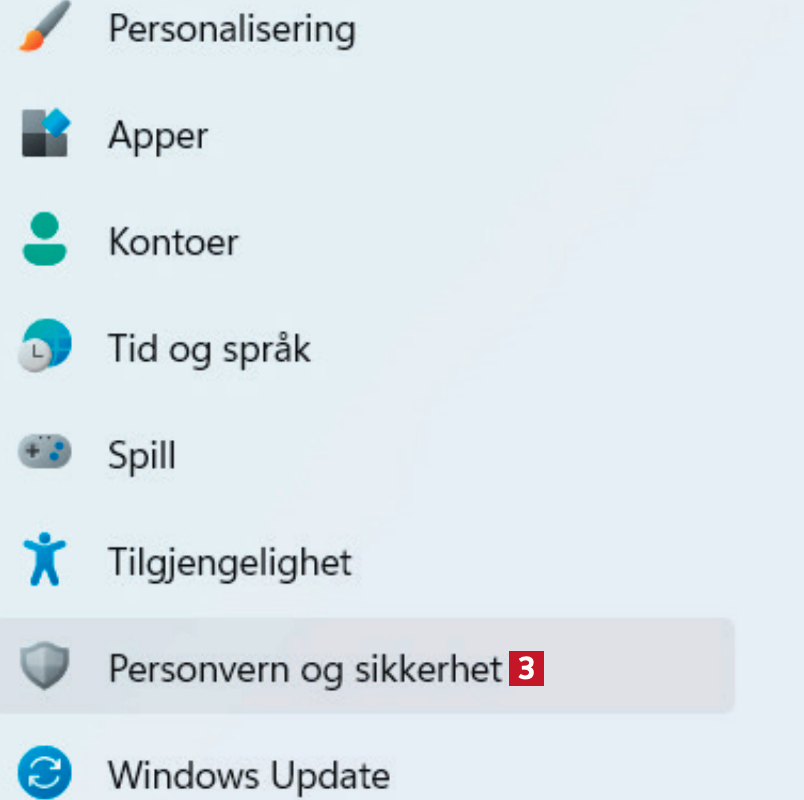Open Windows Update
Viewport: 804px width, 800px height.
pos(248,775)
